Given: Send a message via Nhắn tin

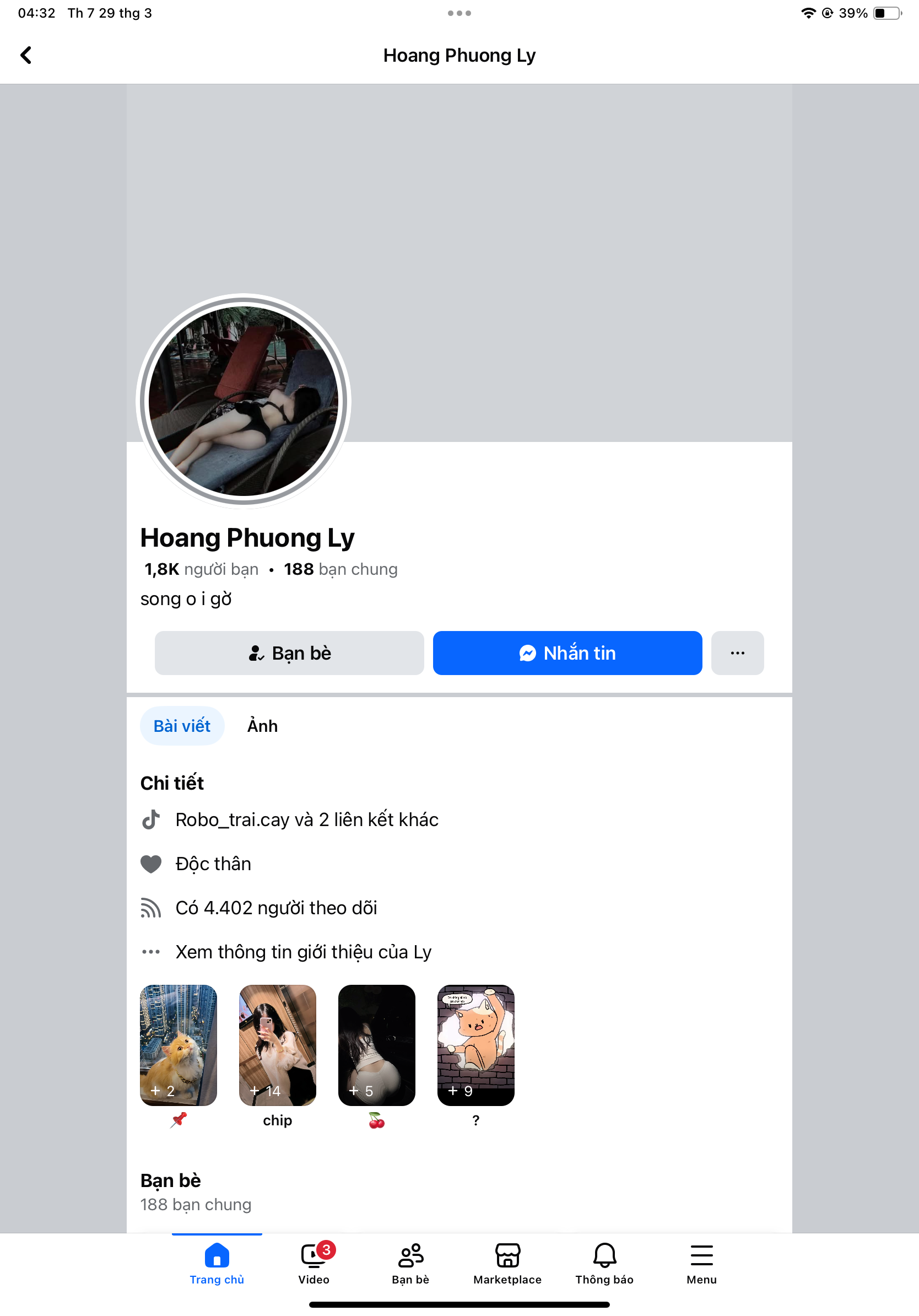Looking at the screenshot, I should click(567, 653).
